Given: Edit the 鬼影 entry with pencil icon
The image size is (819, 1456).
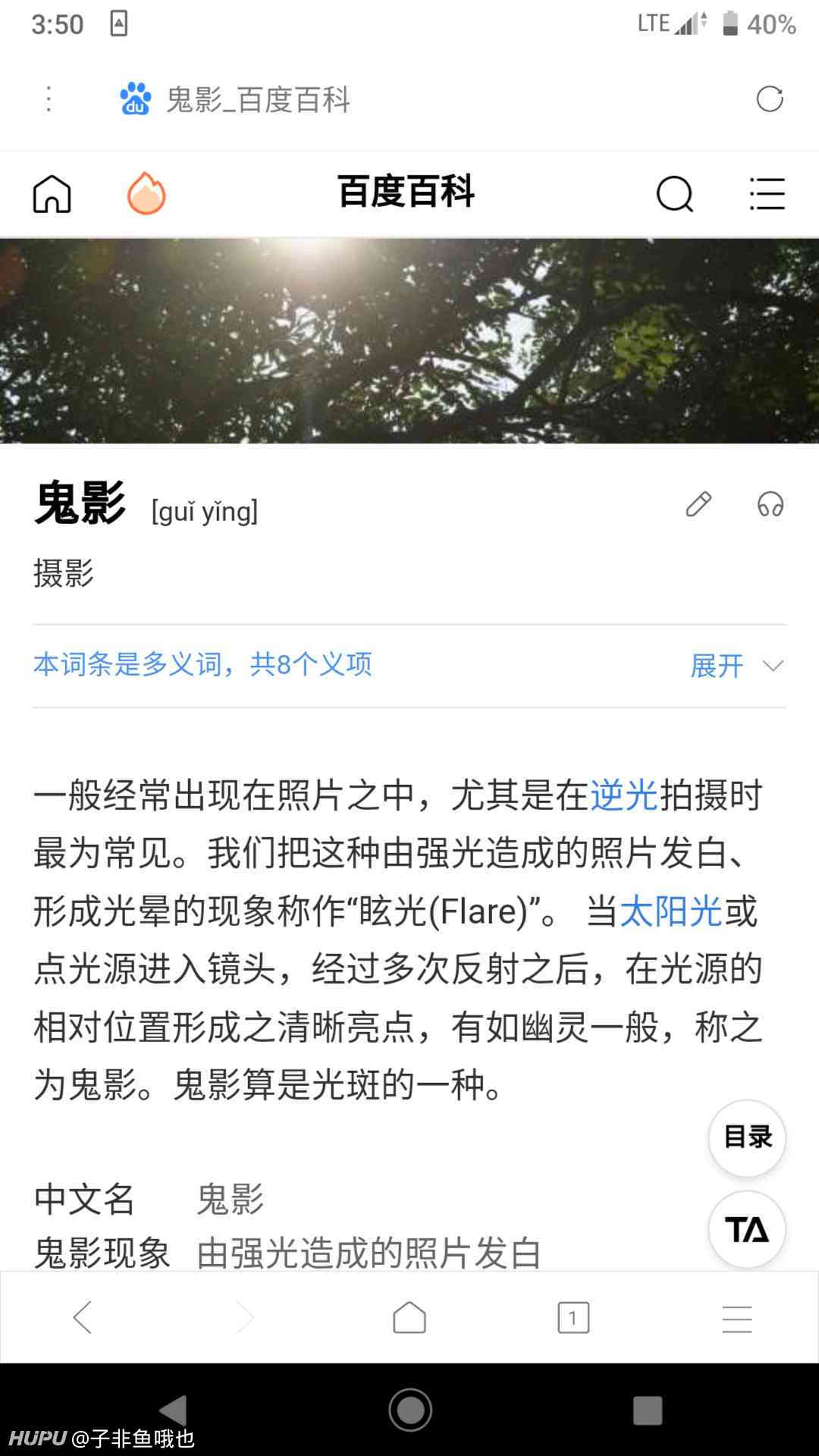Looking at the screenshot, I should click(x=698, y=504).
